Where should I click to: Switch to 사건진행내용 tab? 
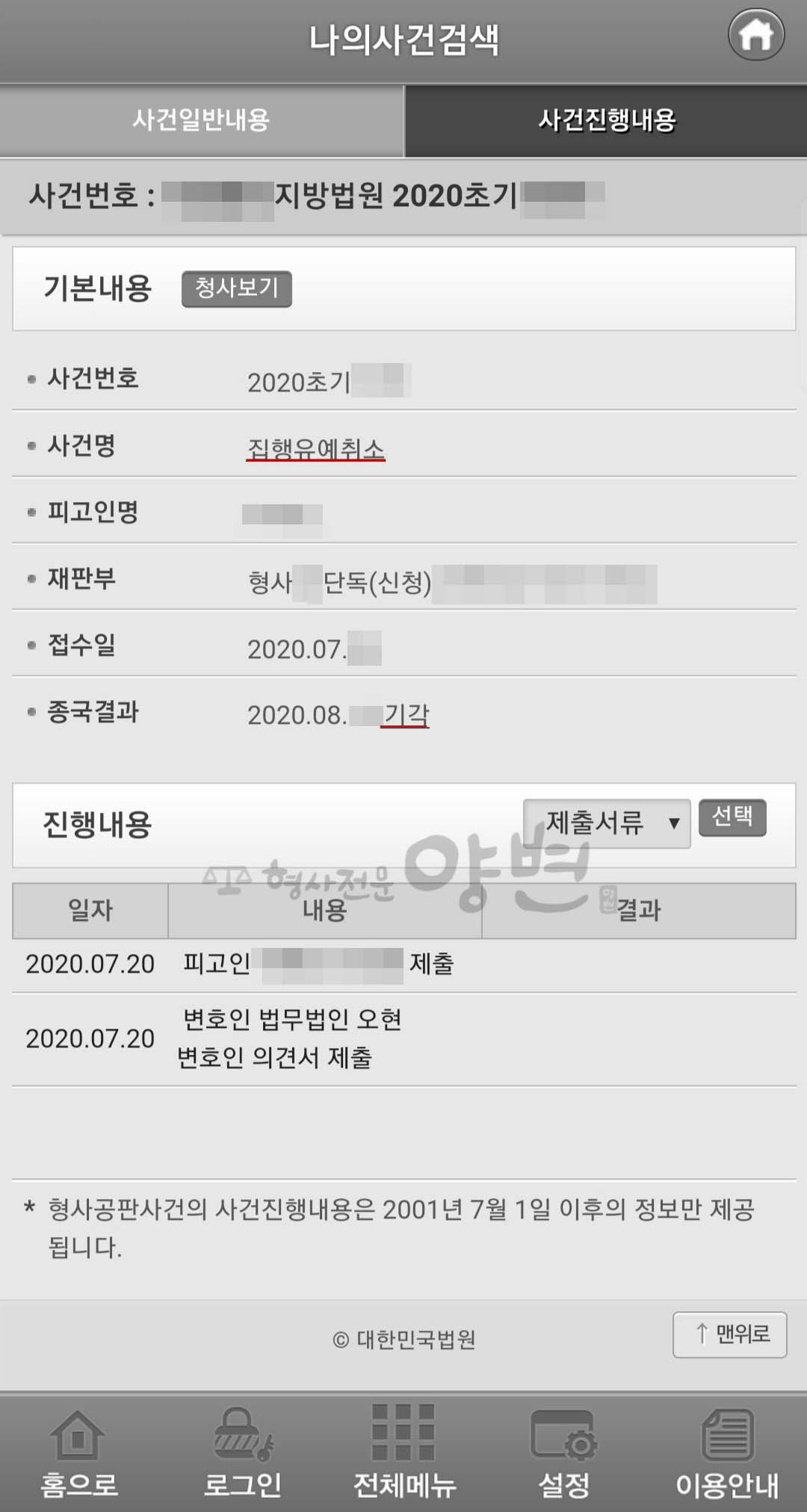[606, 120]
